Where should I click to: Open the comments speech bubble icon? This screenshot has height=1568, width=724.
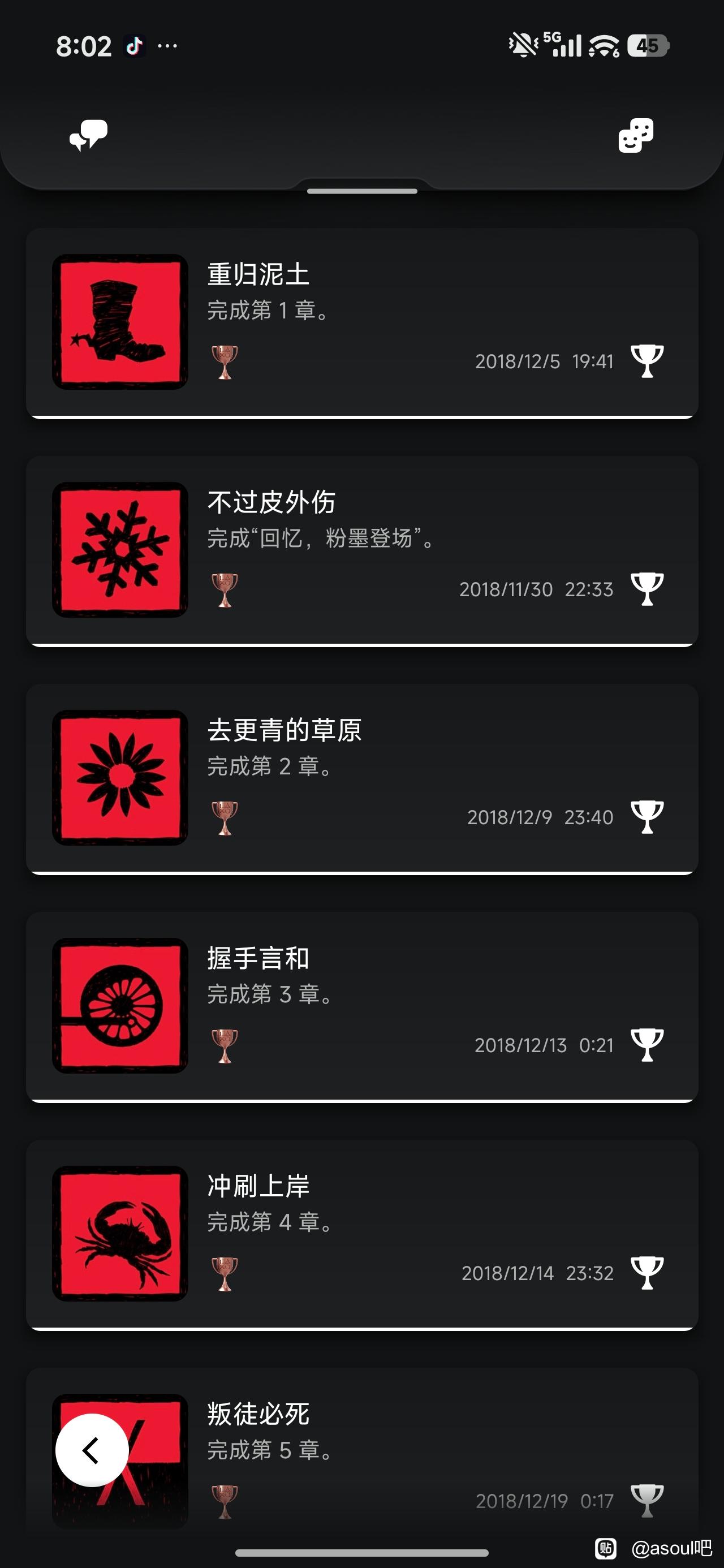point(88,135)
